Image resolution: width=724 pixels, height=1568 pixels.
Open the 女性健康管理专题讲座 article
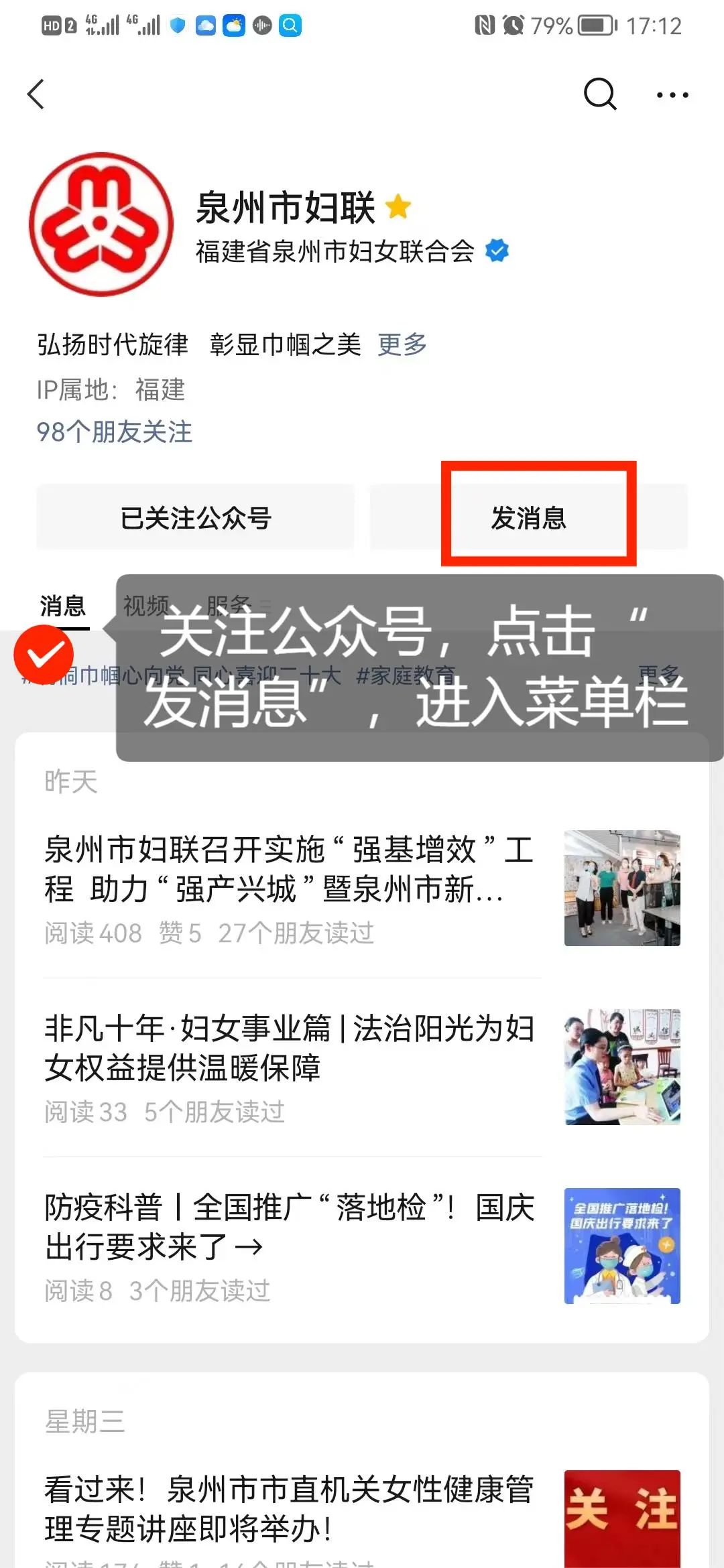pyautogui.click(x=288, y=1509)
